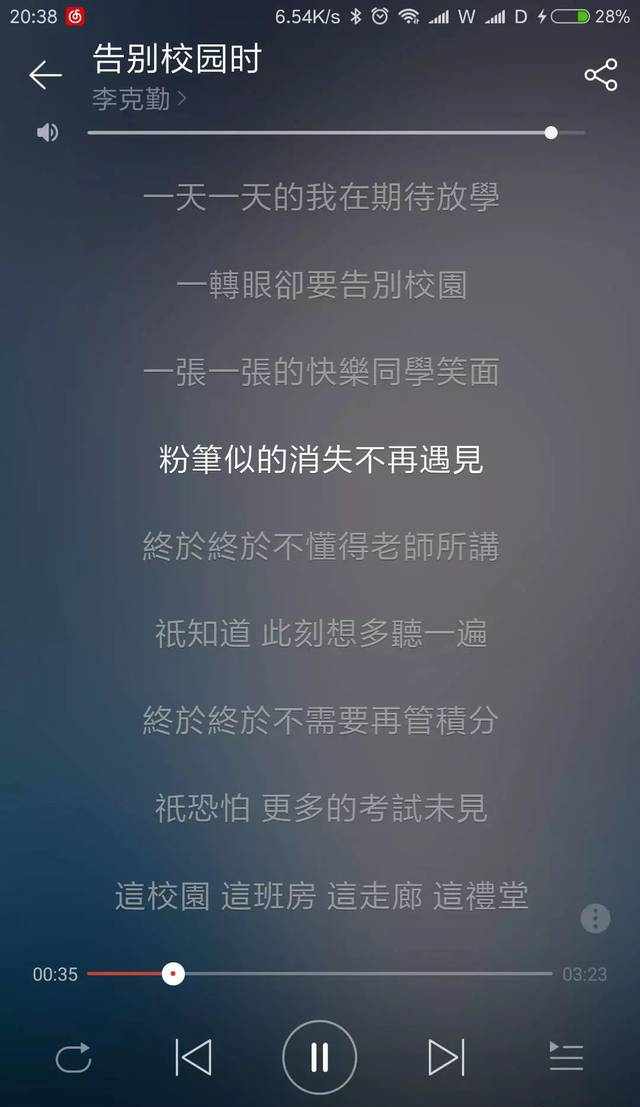This screenshot has height=1107, width=640.
Task: Tap the volume slider track
Action: tap(320, 133)
